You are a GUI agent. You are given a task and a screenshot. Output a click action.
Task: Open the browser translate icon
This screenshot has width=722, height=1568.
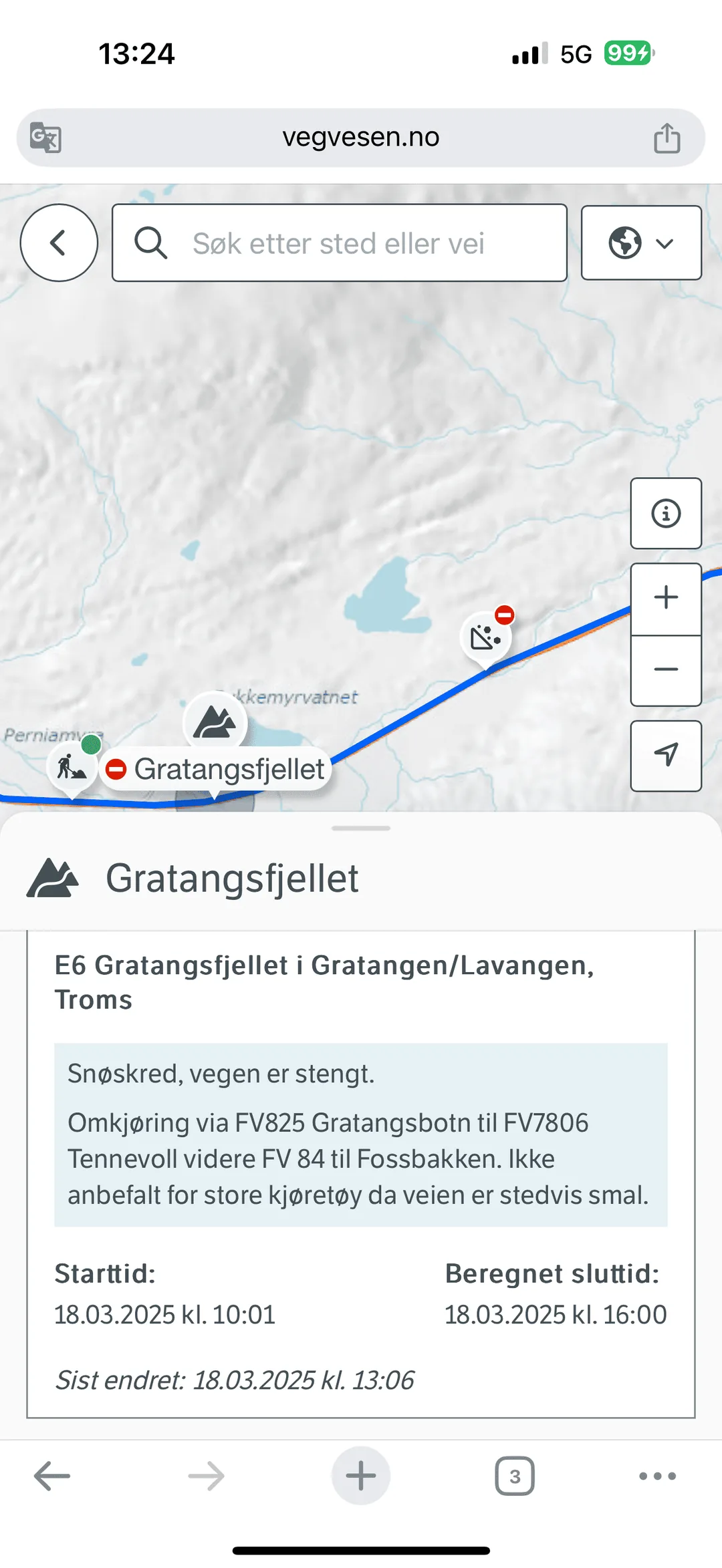[45, 138]
